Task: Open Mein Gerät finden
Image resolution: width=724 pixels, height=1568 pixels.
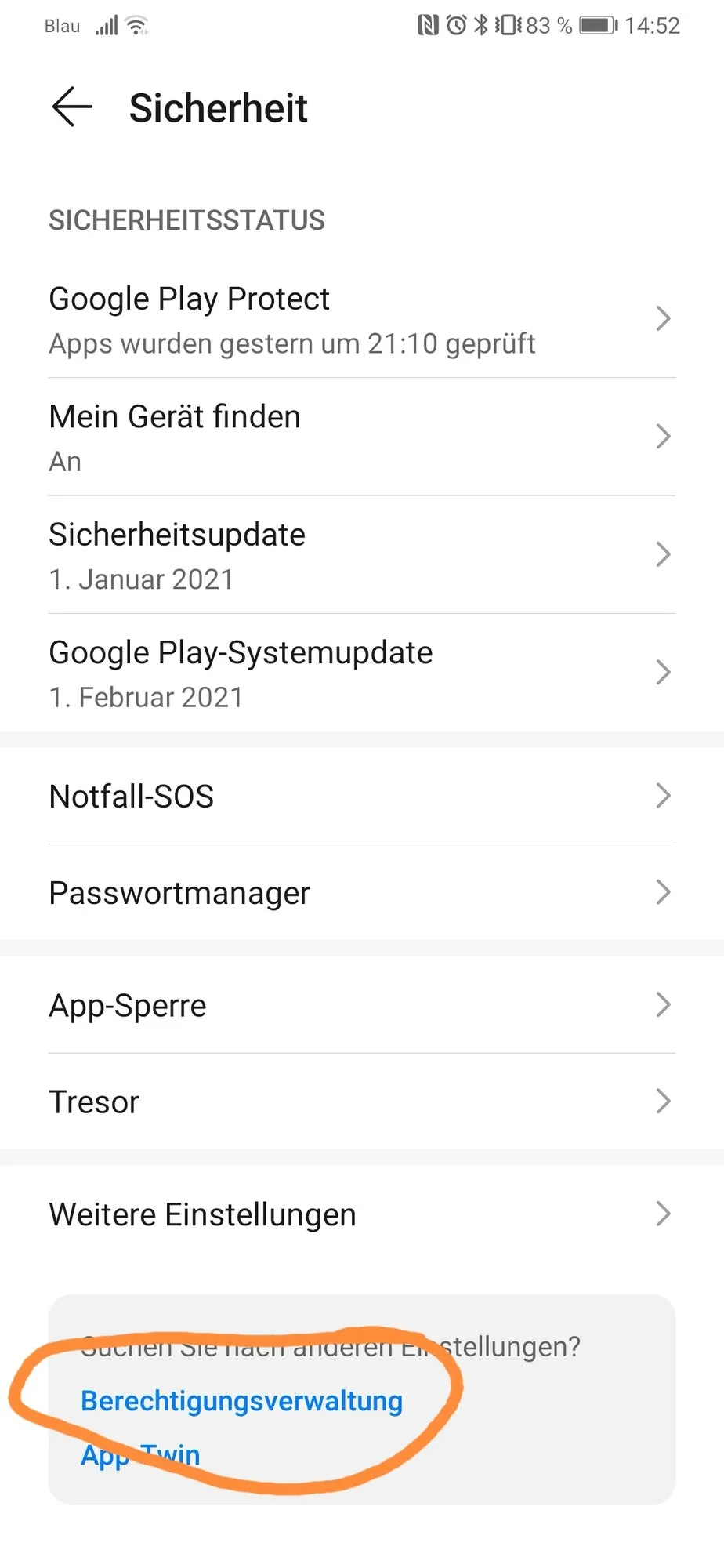Action: [x=362, y=437]
